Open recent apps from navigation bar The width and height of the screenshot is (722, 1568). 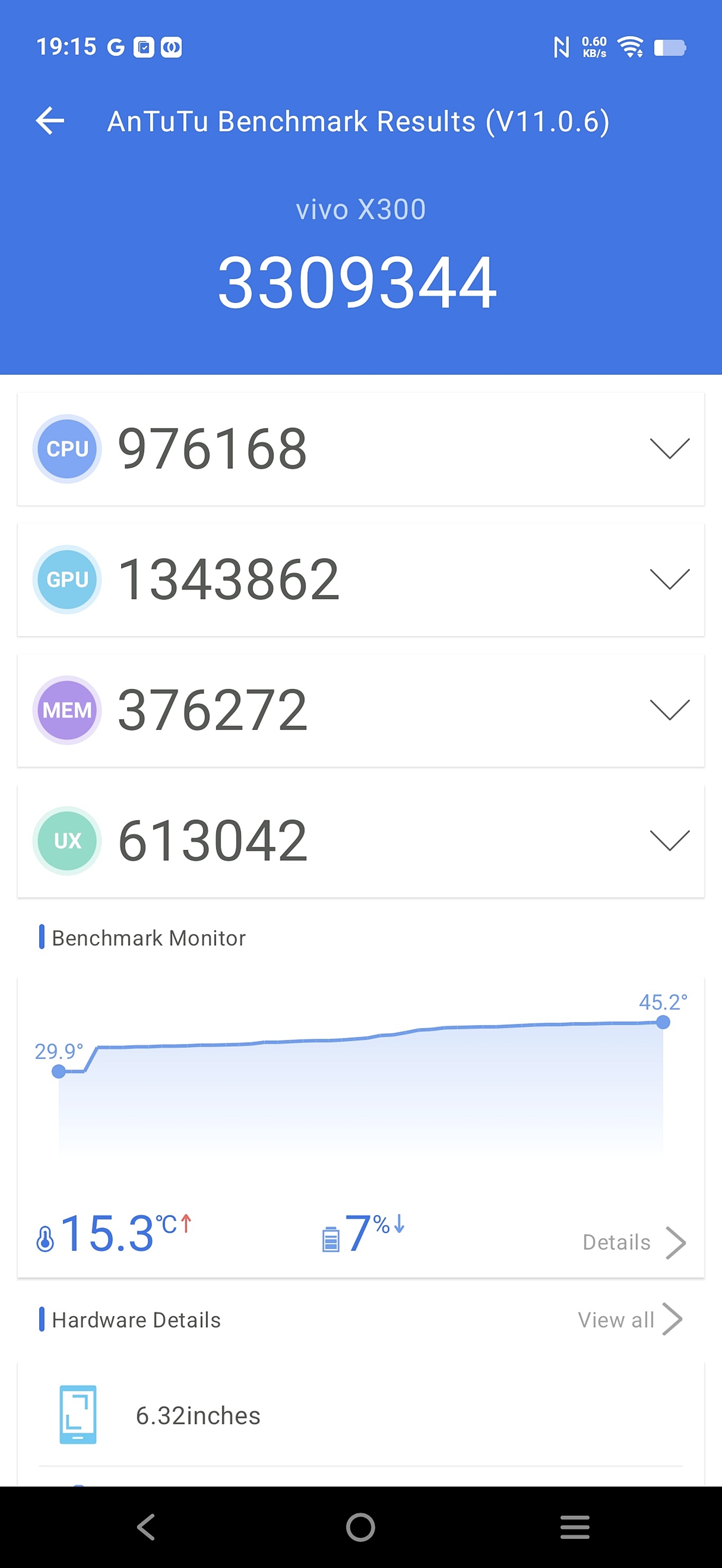click(575, 1527)
